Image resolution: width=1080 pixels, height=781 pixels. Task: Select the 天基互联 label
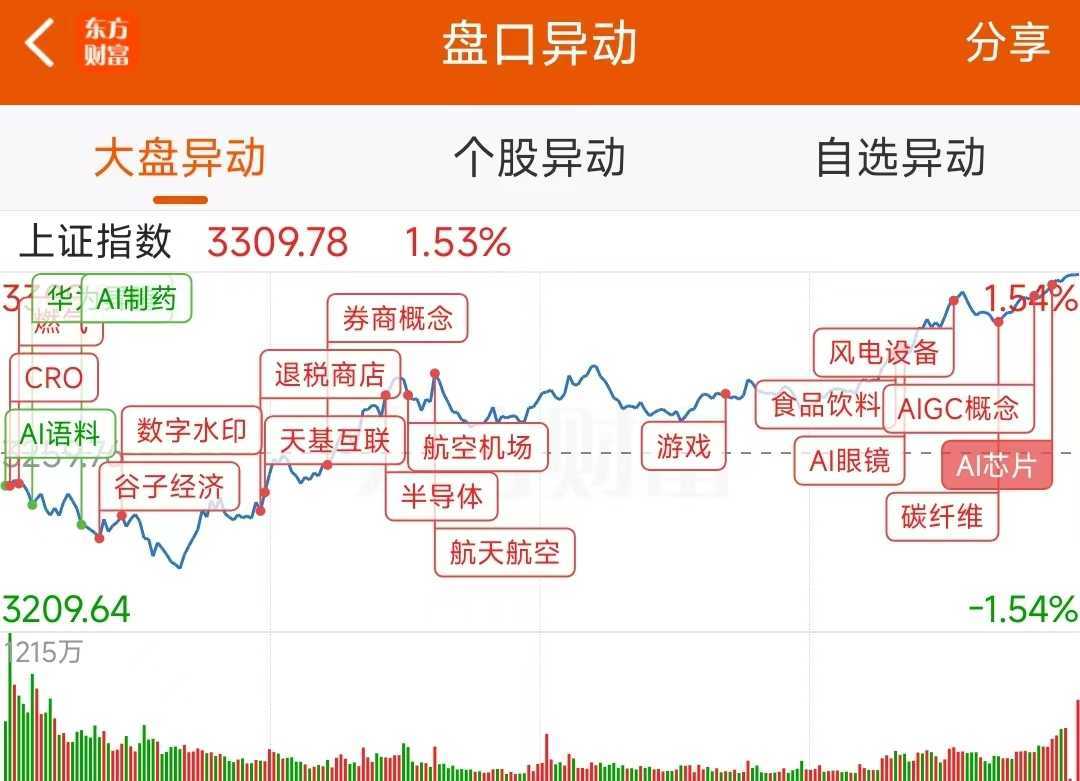(x=334, y=440)
